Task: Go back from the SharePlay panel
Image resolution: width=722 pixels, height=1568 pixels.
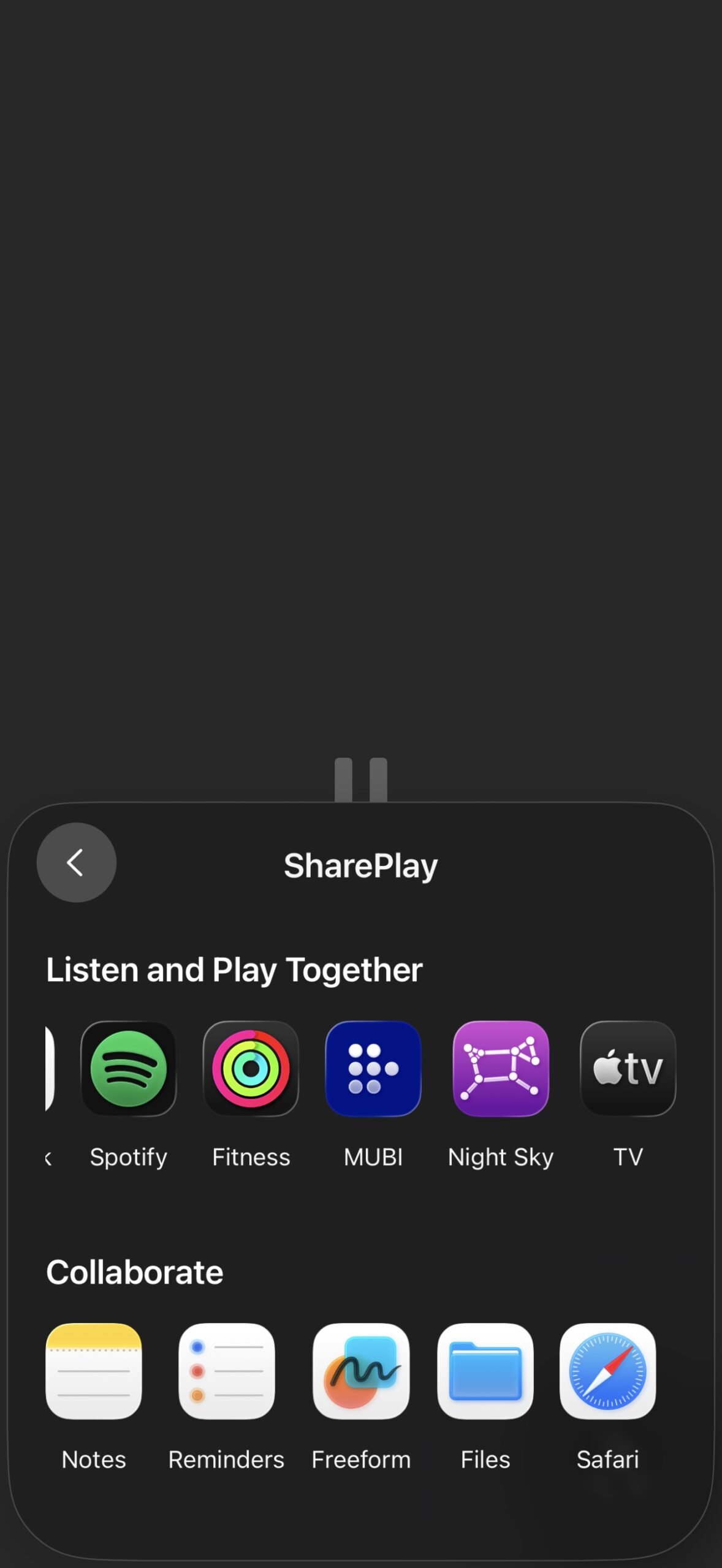Action: [x=76, y=862]
